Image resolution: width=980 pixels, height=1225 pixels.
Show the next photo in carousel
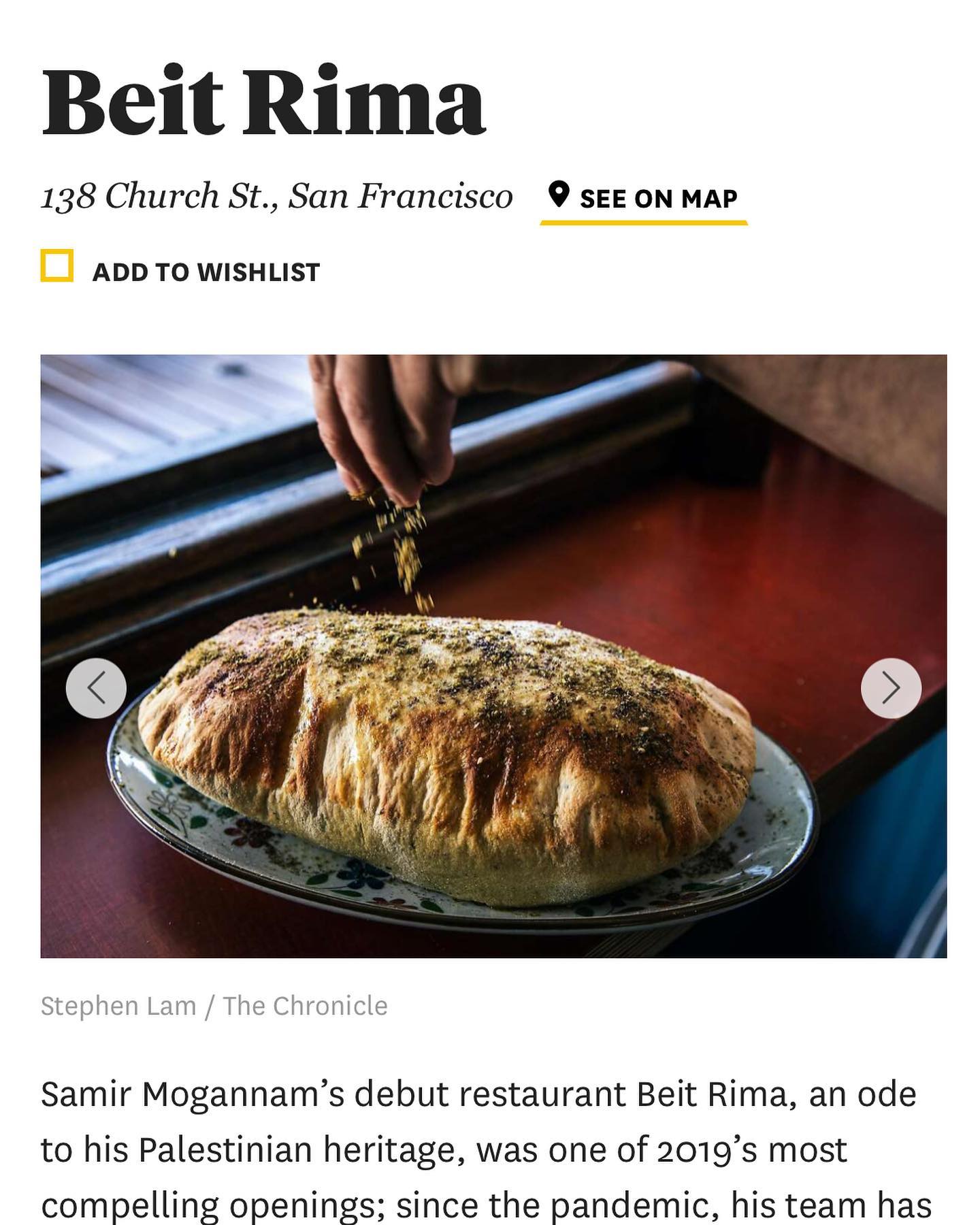[891, 688]
